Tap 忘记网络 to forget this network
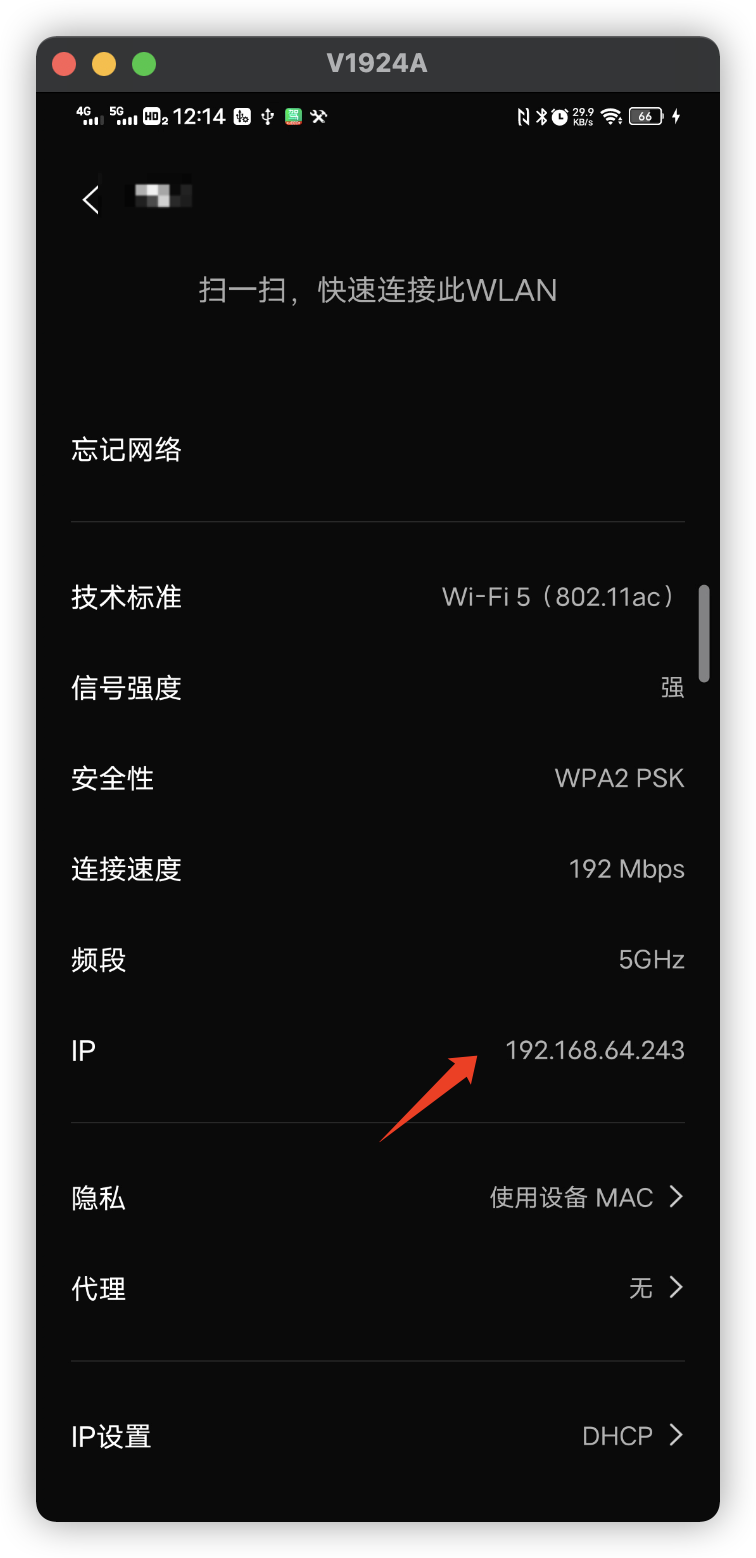The image size is (756, 1558). [126, 450]
